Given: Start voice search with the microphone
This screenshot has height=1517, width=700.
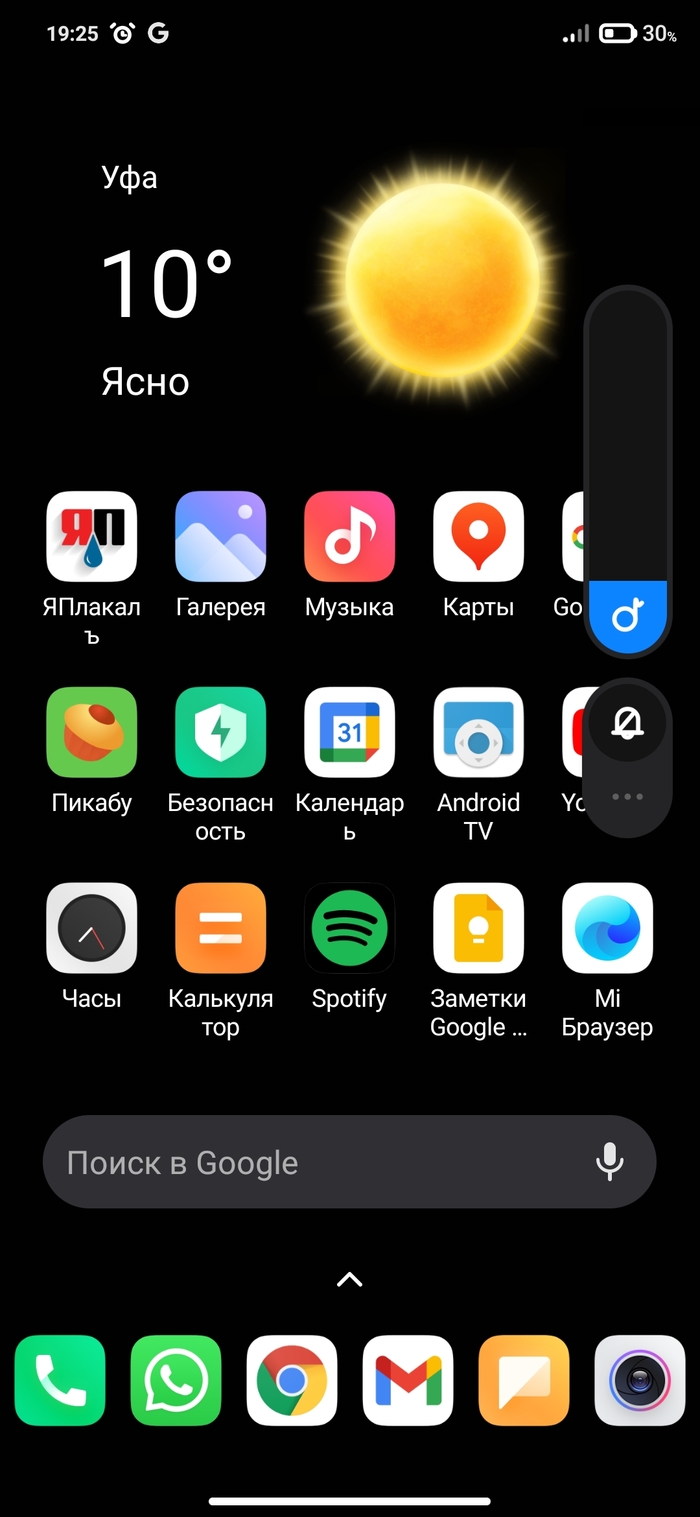Looking at the screenshot, I should click(x=609, y=1163).
